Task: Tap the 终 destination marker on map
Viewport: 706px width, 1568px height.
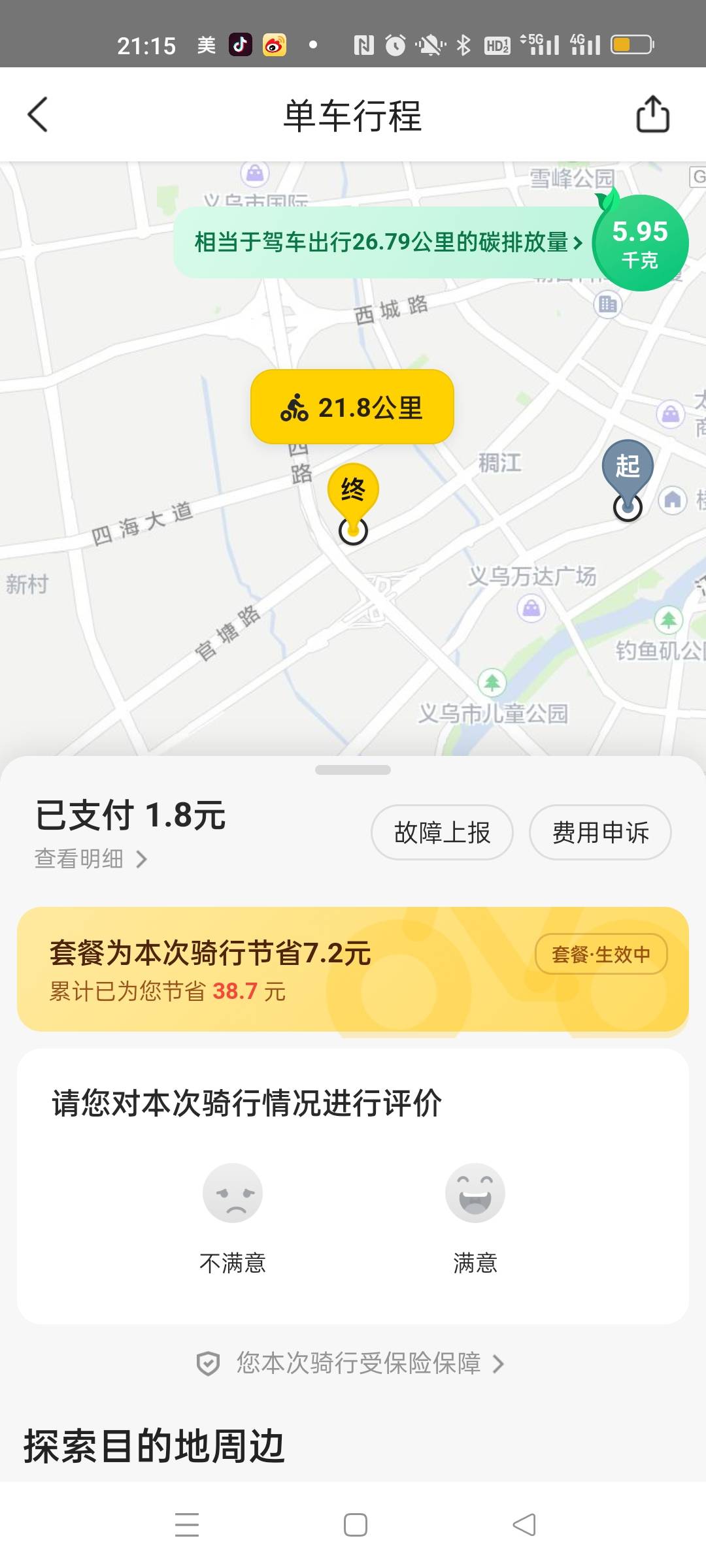Action: click(353, 495)
